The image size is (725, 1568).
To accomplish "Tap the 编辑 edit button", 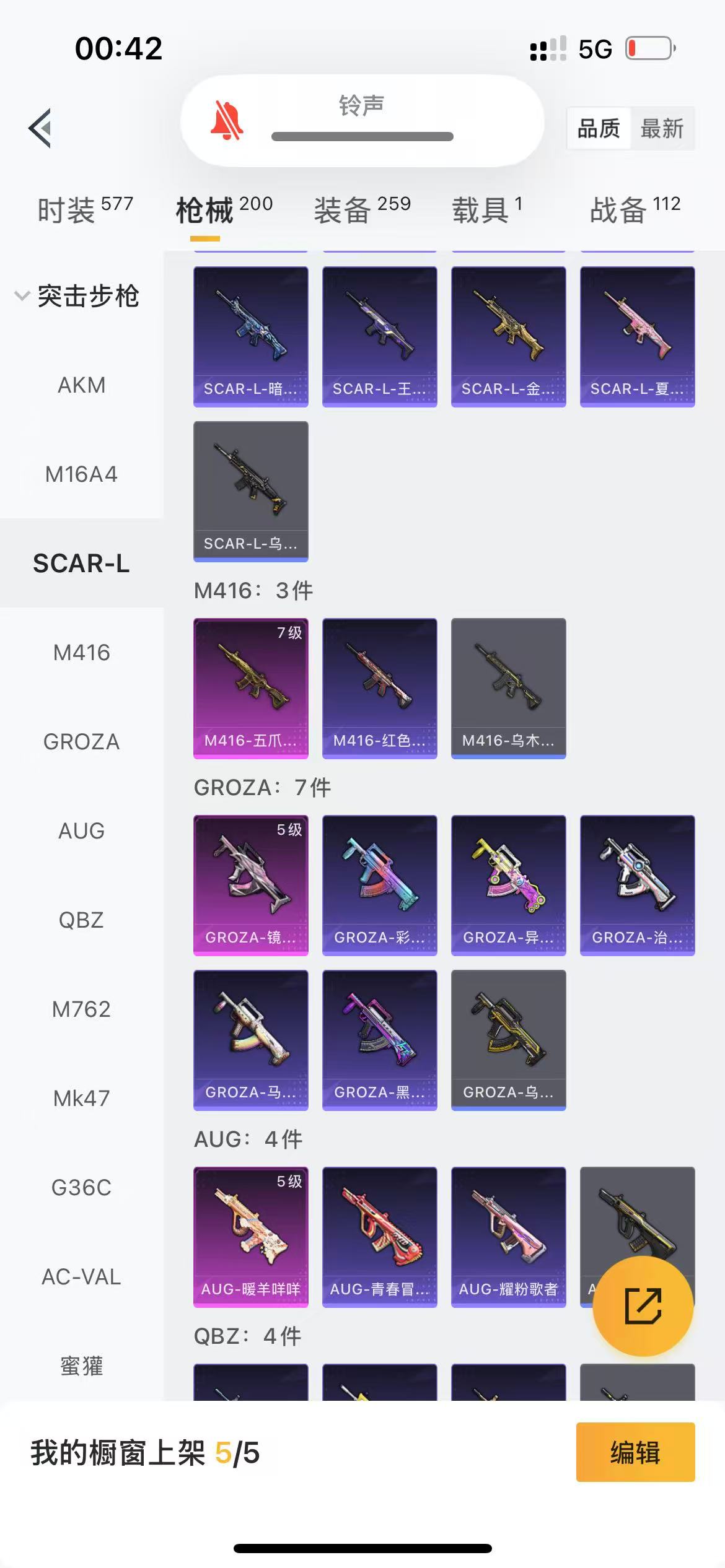I will click(x=635, y=1452).
